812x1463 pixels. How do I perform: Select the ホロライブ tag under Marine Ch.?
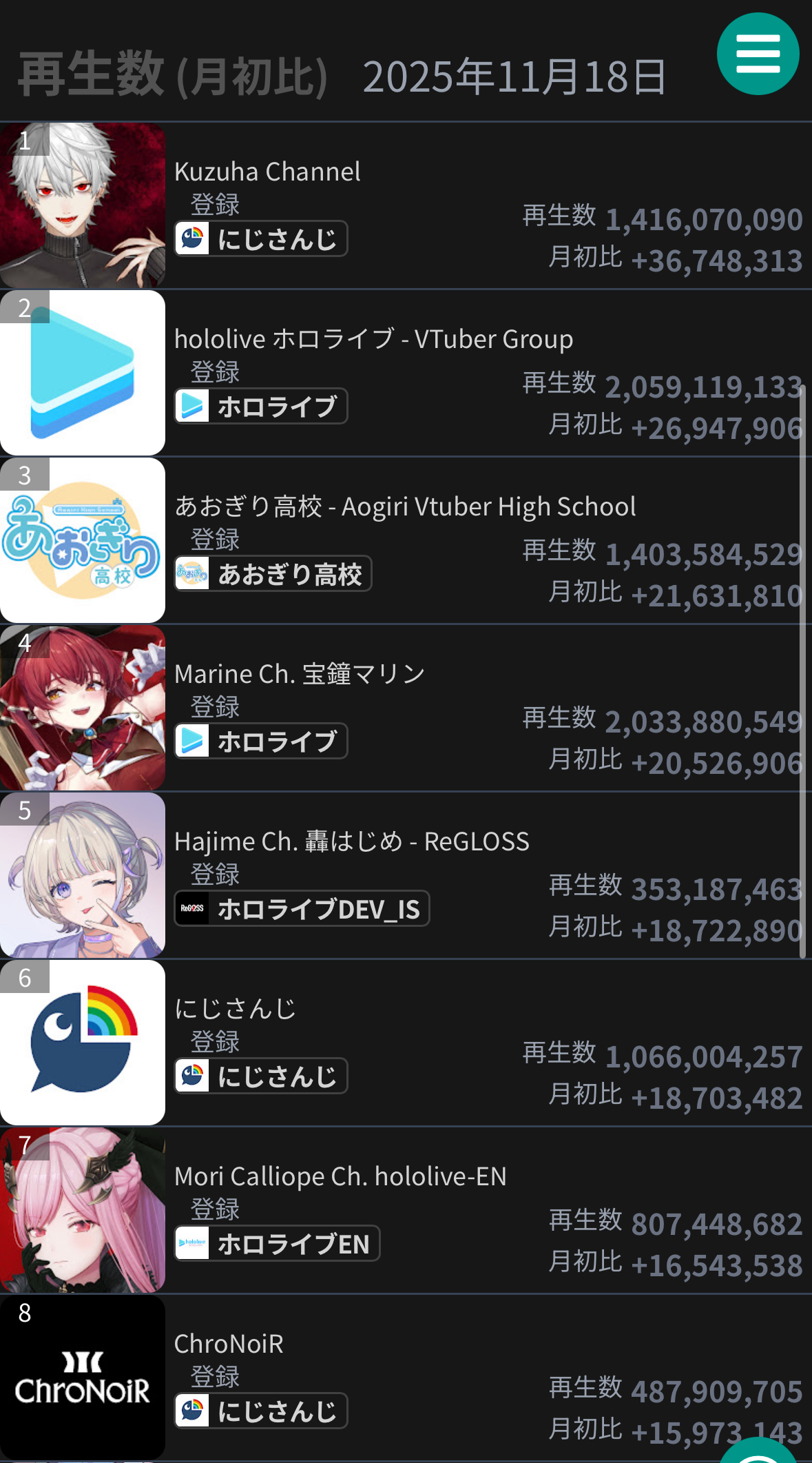pyautogui.click(x=261, y=741)
